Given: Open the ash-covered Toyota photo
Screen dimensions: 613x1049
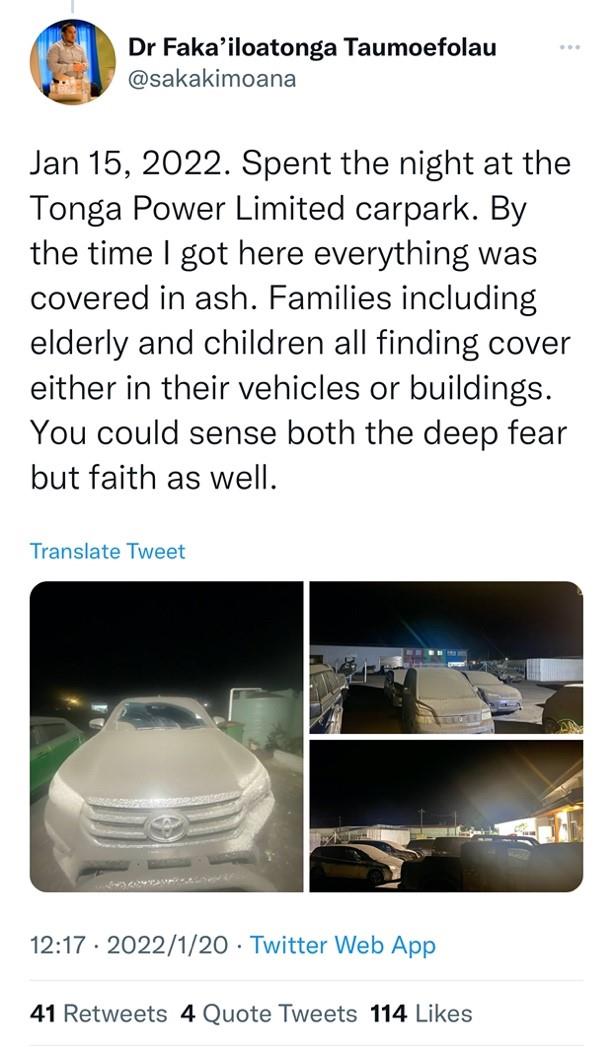Looking at the screenshot, I should (166, 736).
